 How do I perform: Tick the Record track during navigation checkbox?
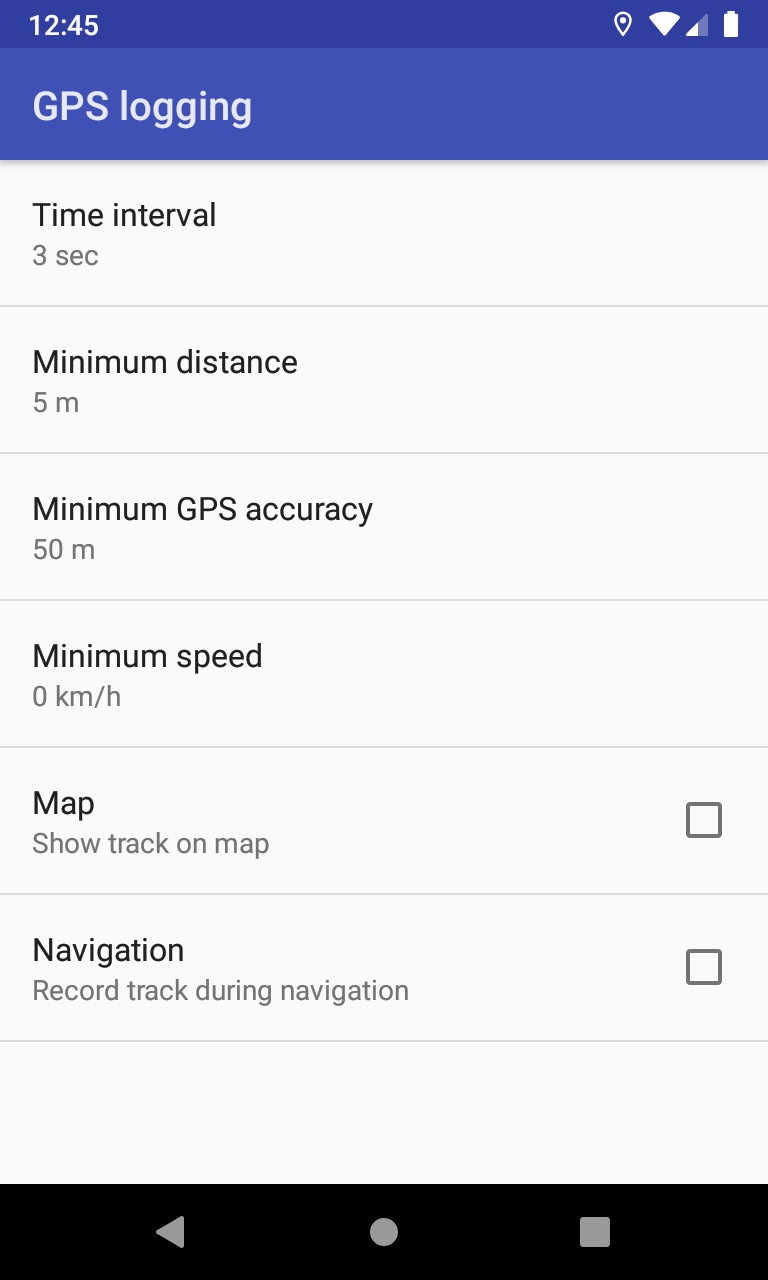pyautogui.click(x=704, y=967)
